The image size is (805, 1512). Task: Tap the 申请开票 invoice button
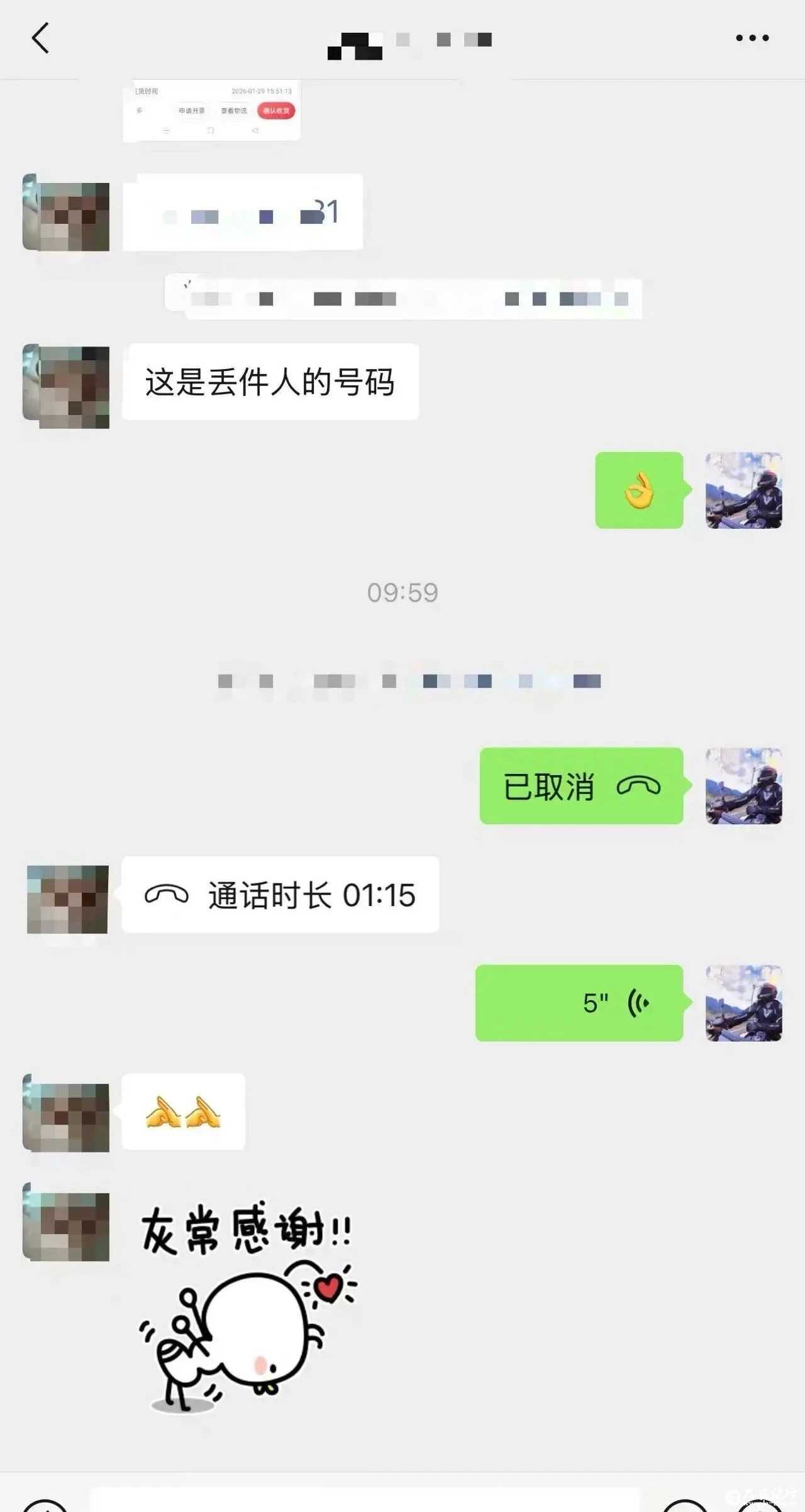(x=191, y=111)
